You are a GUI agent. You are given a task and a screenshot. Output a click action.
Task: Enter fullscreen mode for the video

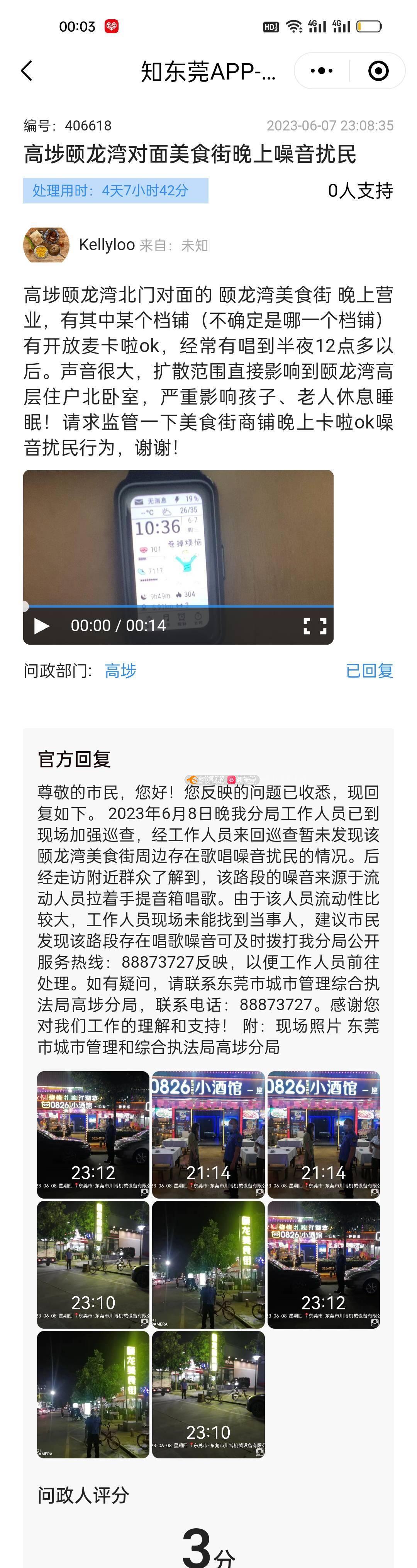pyautogui.click(x=315, y=626)
